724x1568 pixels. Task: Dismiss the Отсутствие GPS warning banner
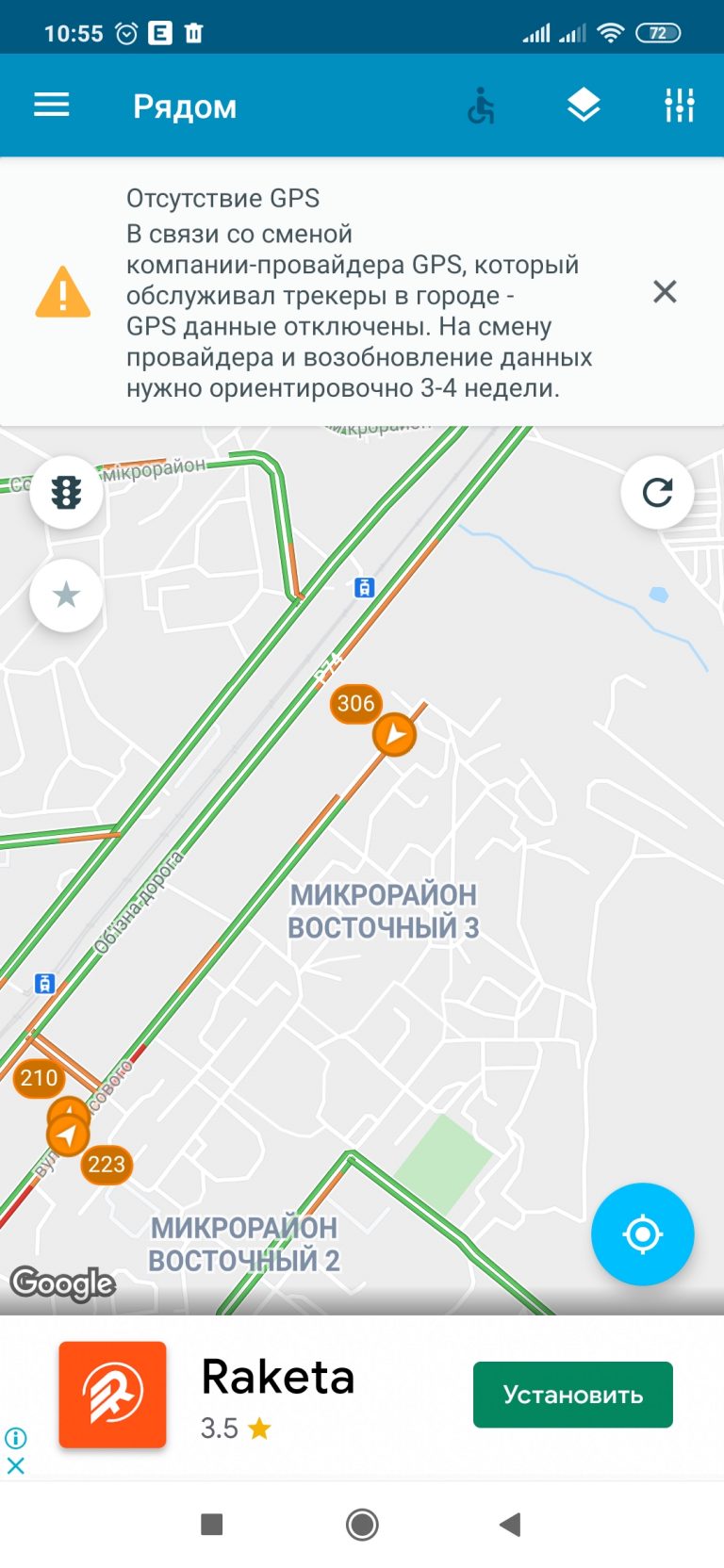coord(665,292)
